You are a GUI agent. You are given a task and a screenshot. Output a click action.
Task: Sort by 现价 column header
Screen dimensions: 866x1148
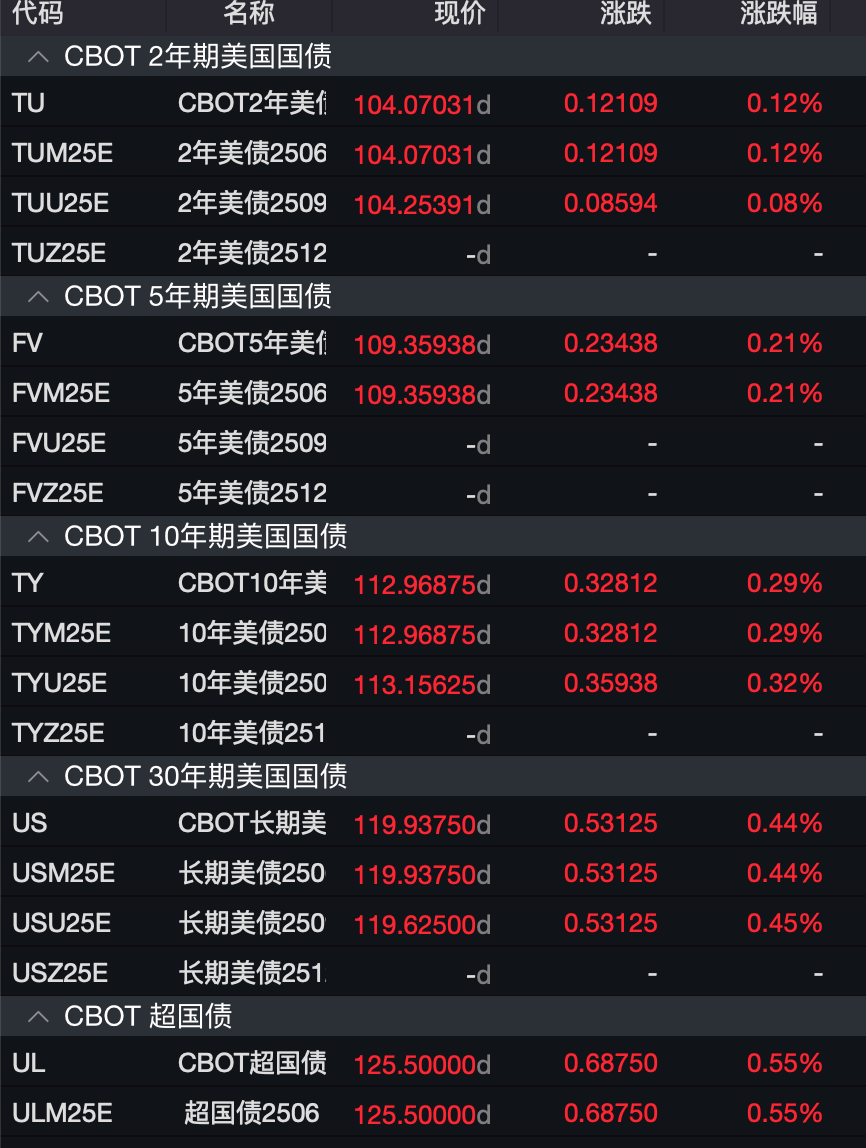click(x=460, y=14)
